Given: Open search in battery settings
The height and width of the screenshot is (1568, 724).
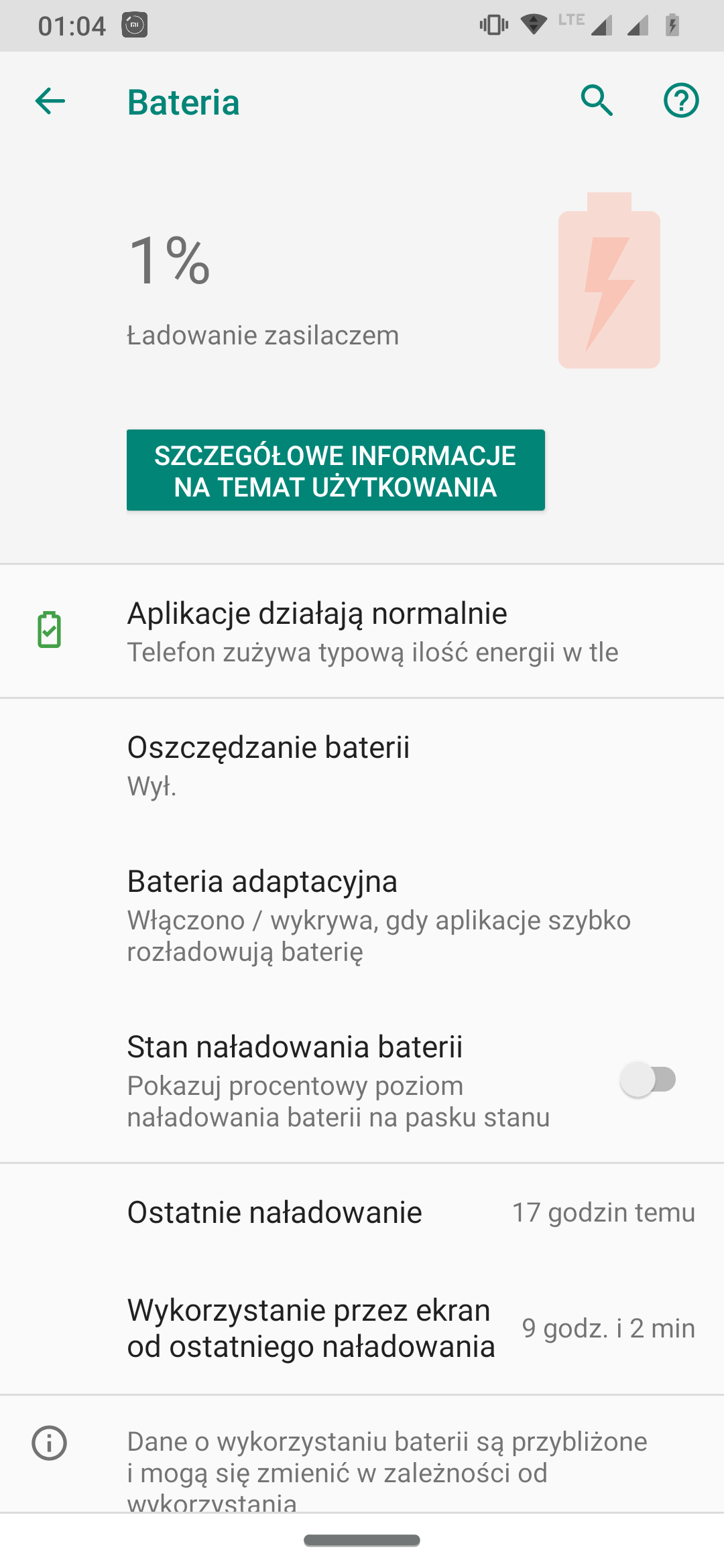Looking at the screenshot, I should click(x=597, y=101).
